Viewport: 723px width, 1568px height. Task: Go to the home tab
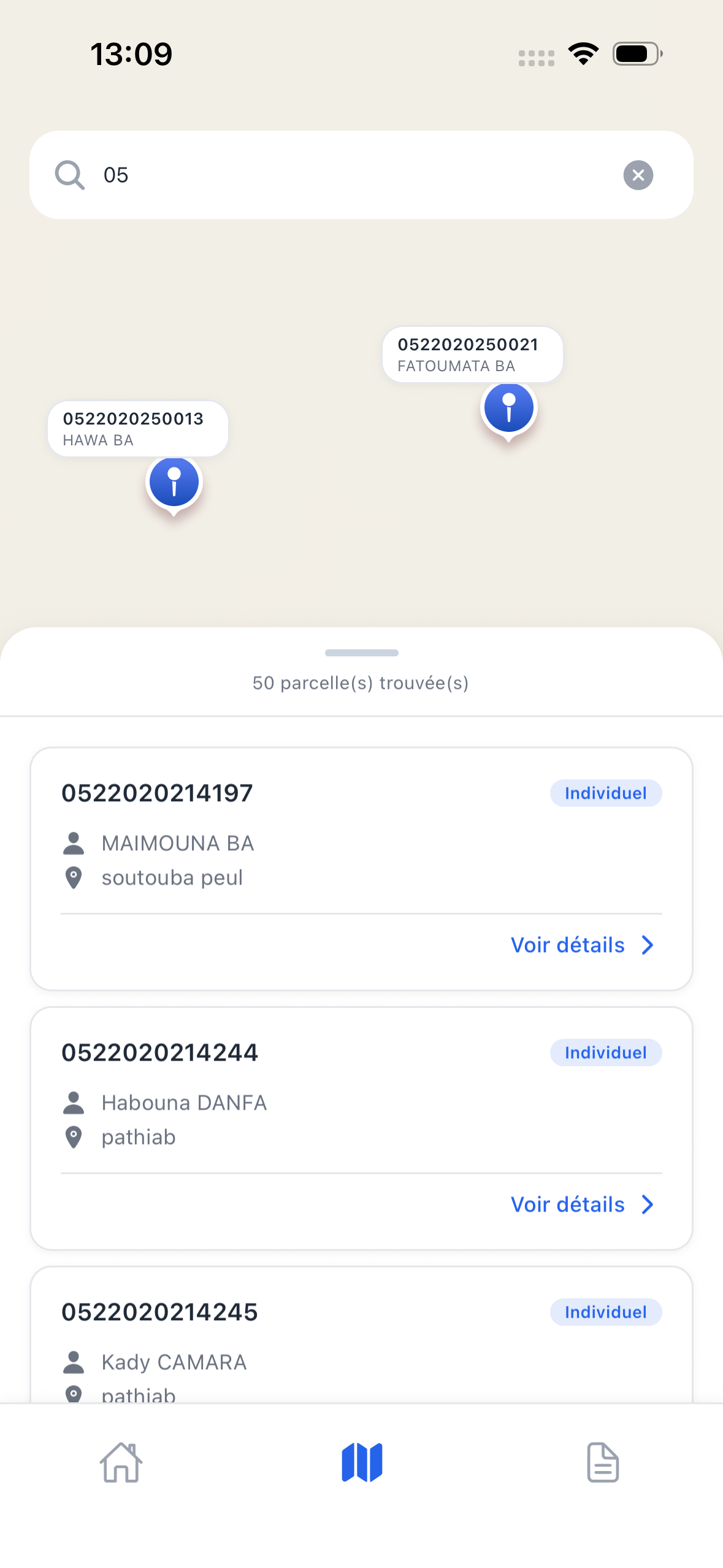121,1462
